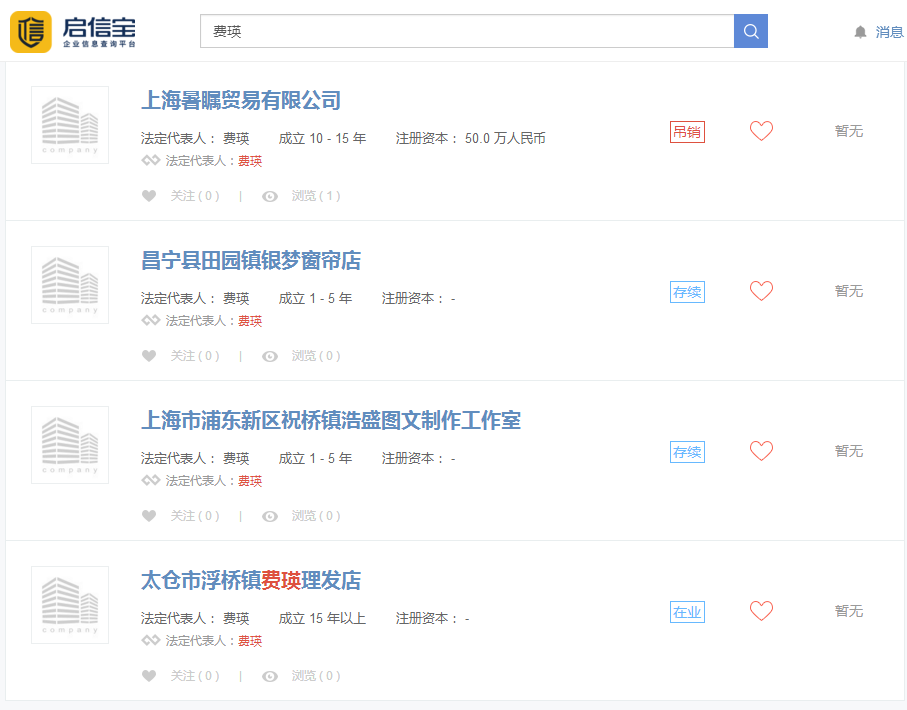Viewport: 907px width, 710px height.
Task: Open 上海暑瞩贸易有限公司 company page
Action: coord(241,100)
